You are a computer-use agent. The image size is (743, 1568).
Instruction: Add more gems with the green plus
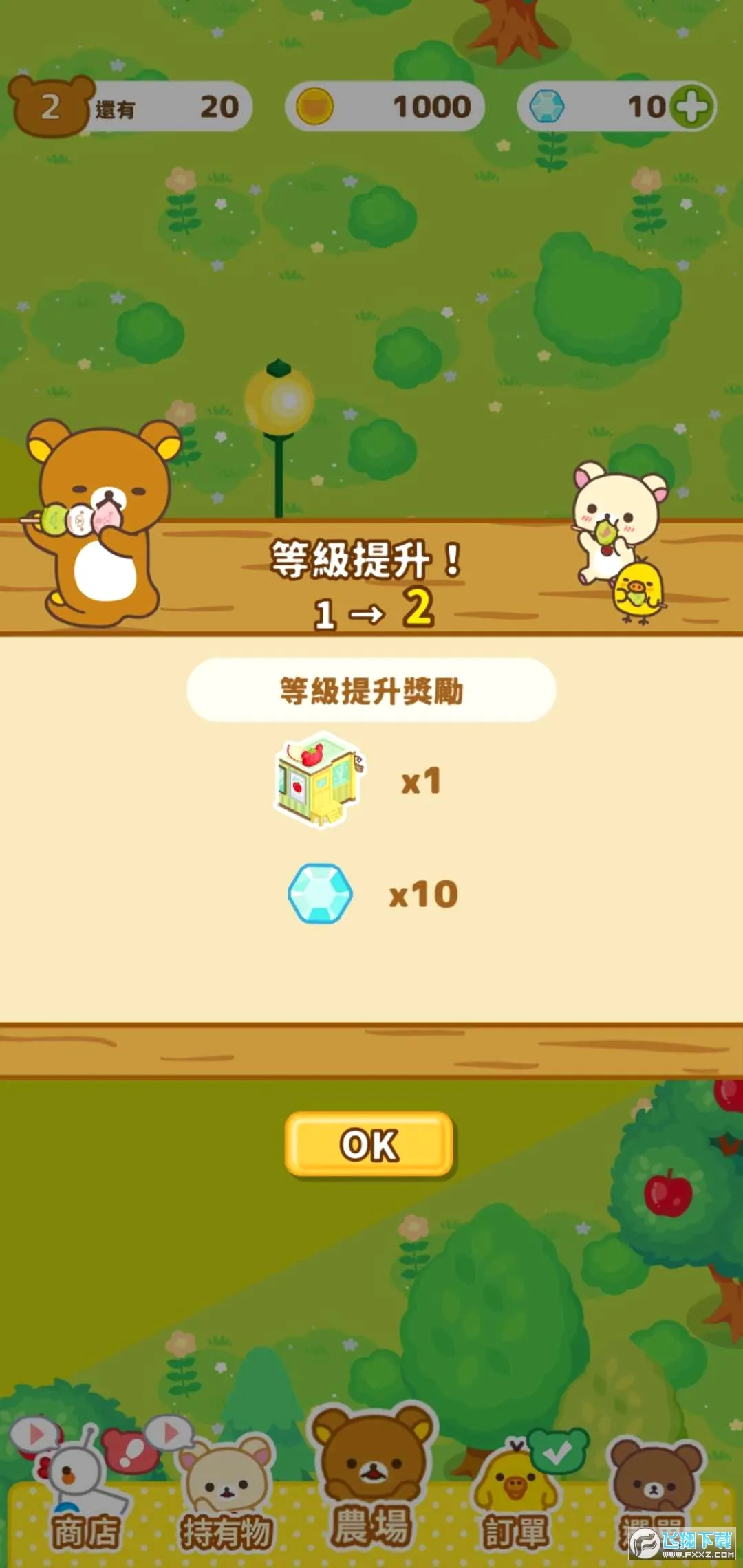(692, 107)
